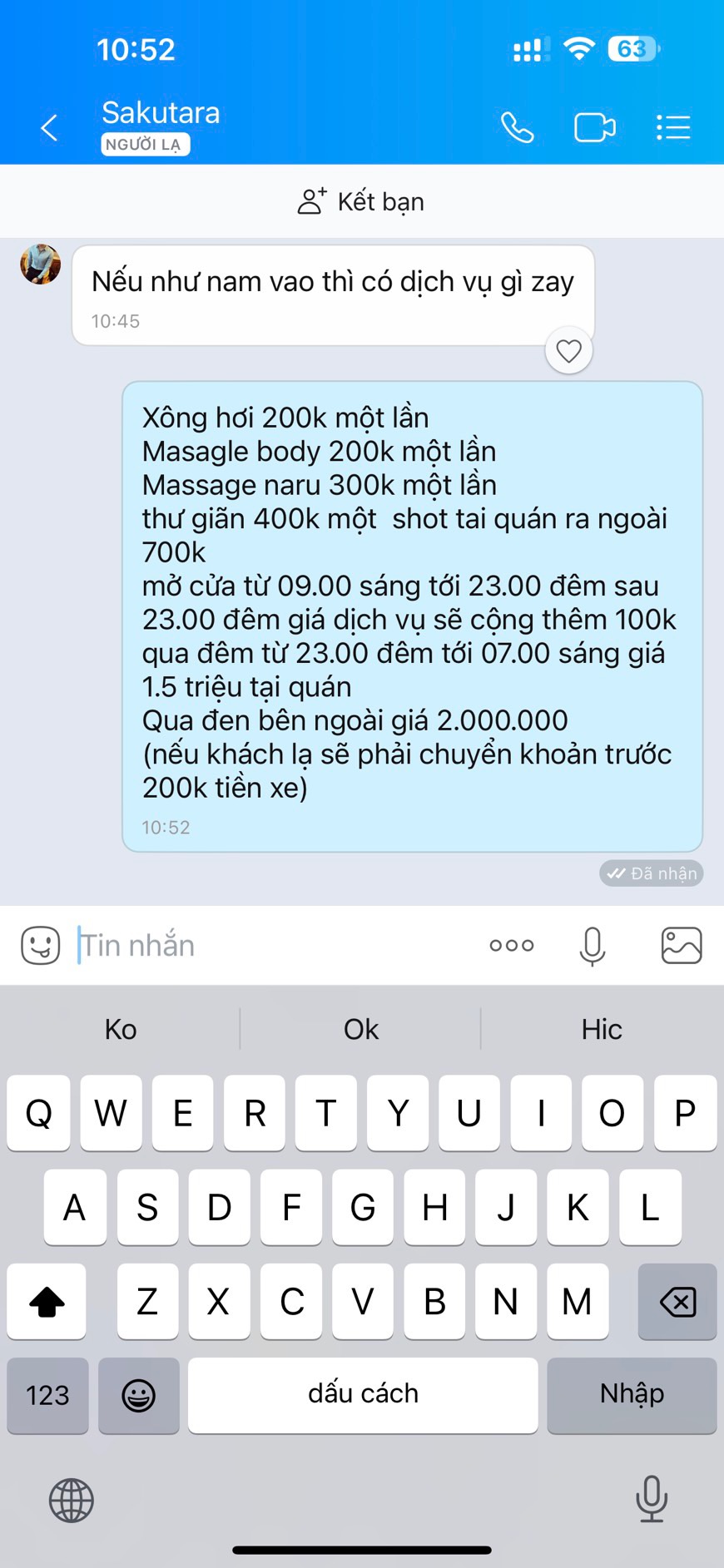The width and height of the screenshot is (724, 1568).
Task: Insert the suggestion "Ok"
Action: point(361,1029)
